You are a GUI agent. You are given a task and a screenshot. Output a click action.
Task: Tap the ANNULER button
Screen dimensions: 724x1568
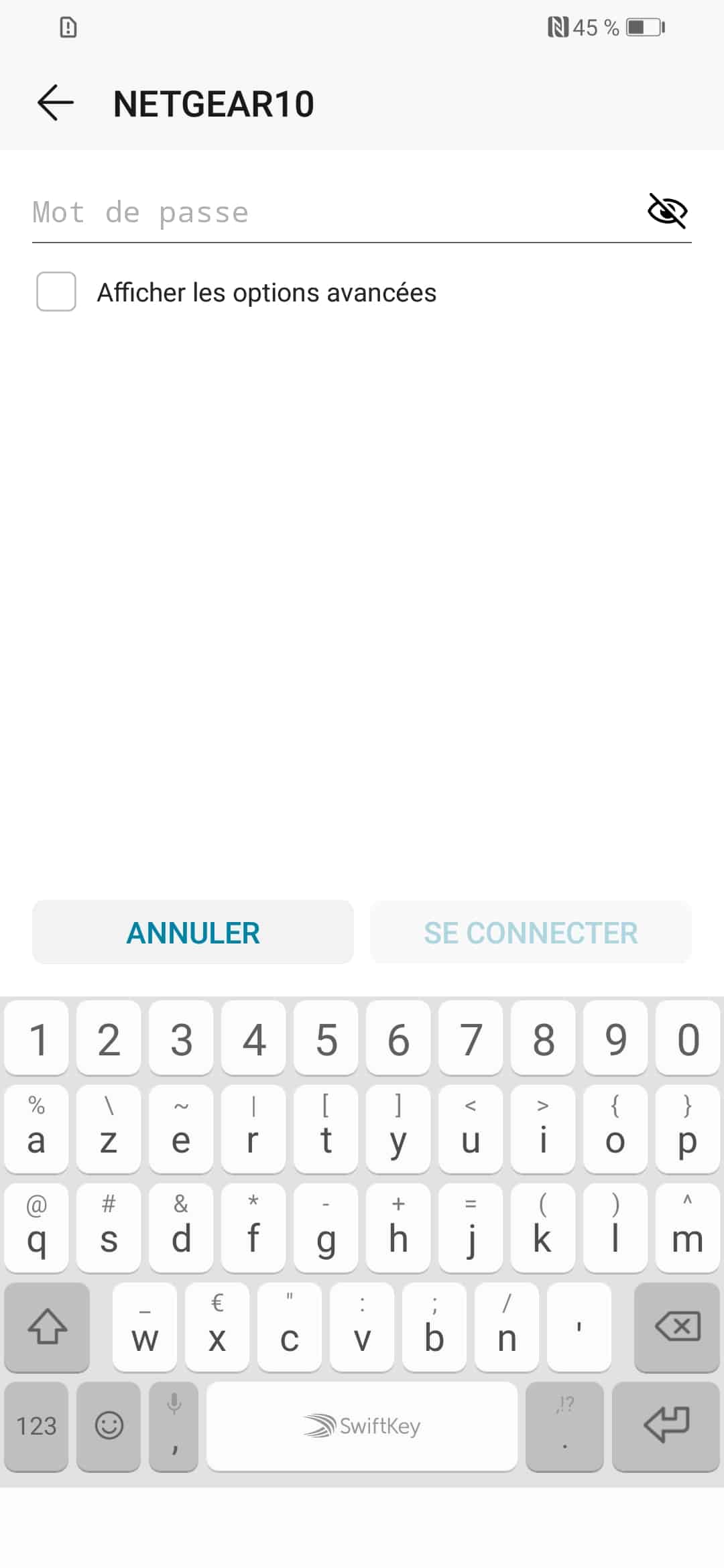tap(193, 932)
